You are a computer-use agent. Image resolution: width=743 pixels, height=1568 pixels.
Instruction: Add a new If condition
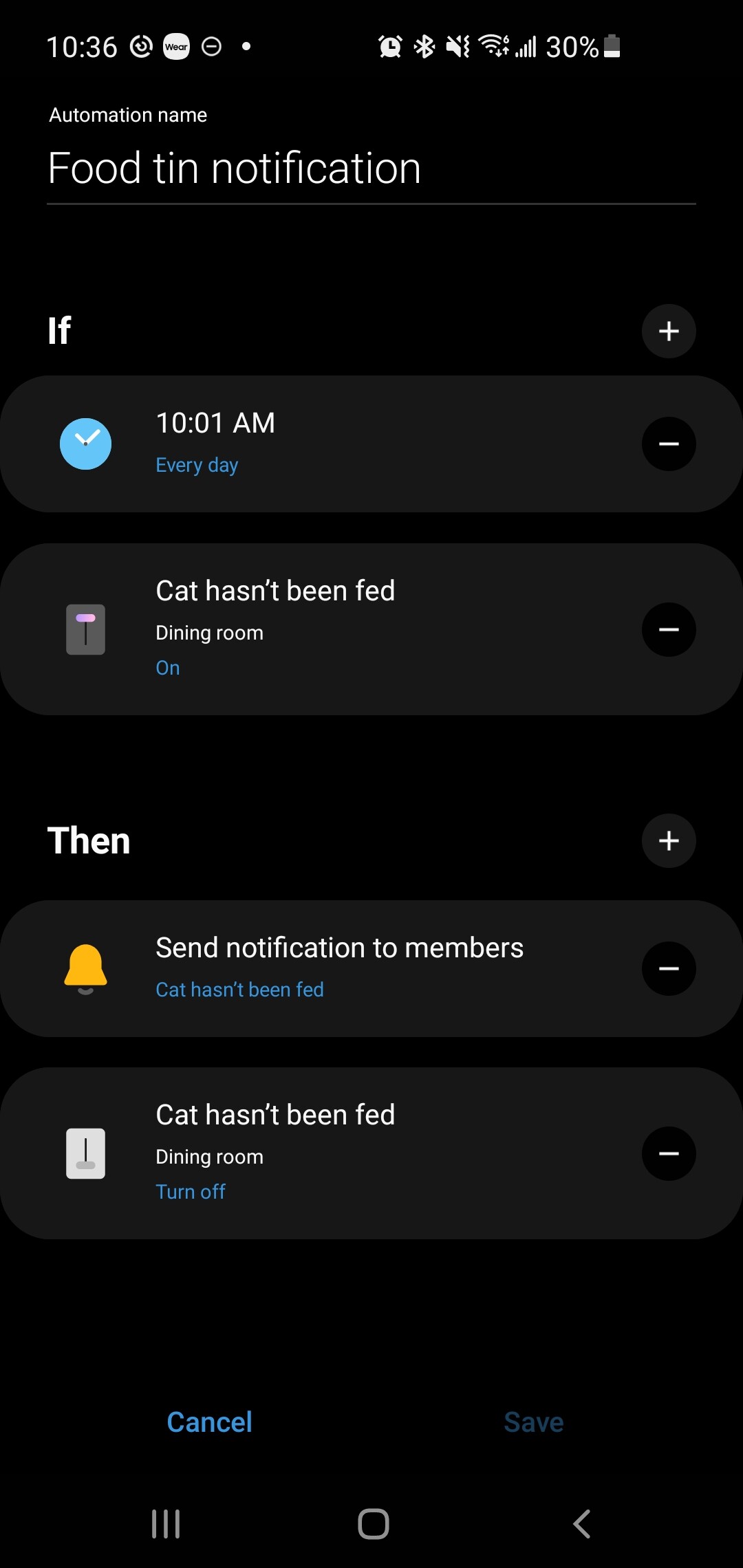click(x=669, y=331)
